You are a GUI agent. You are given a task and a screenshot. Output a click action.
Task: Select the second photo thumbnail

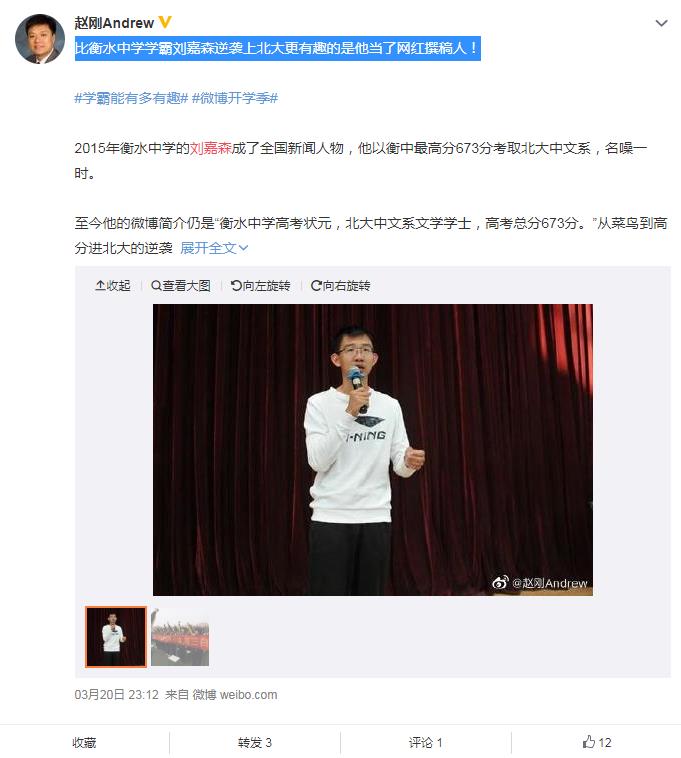pyautogui.click(x=180, y=637)
